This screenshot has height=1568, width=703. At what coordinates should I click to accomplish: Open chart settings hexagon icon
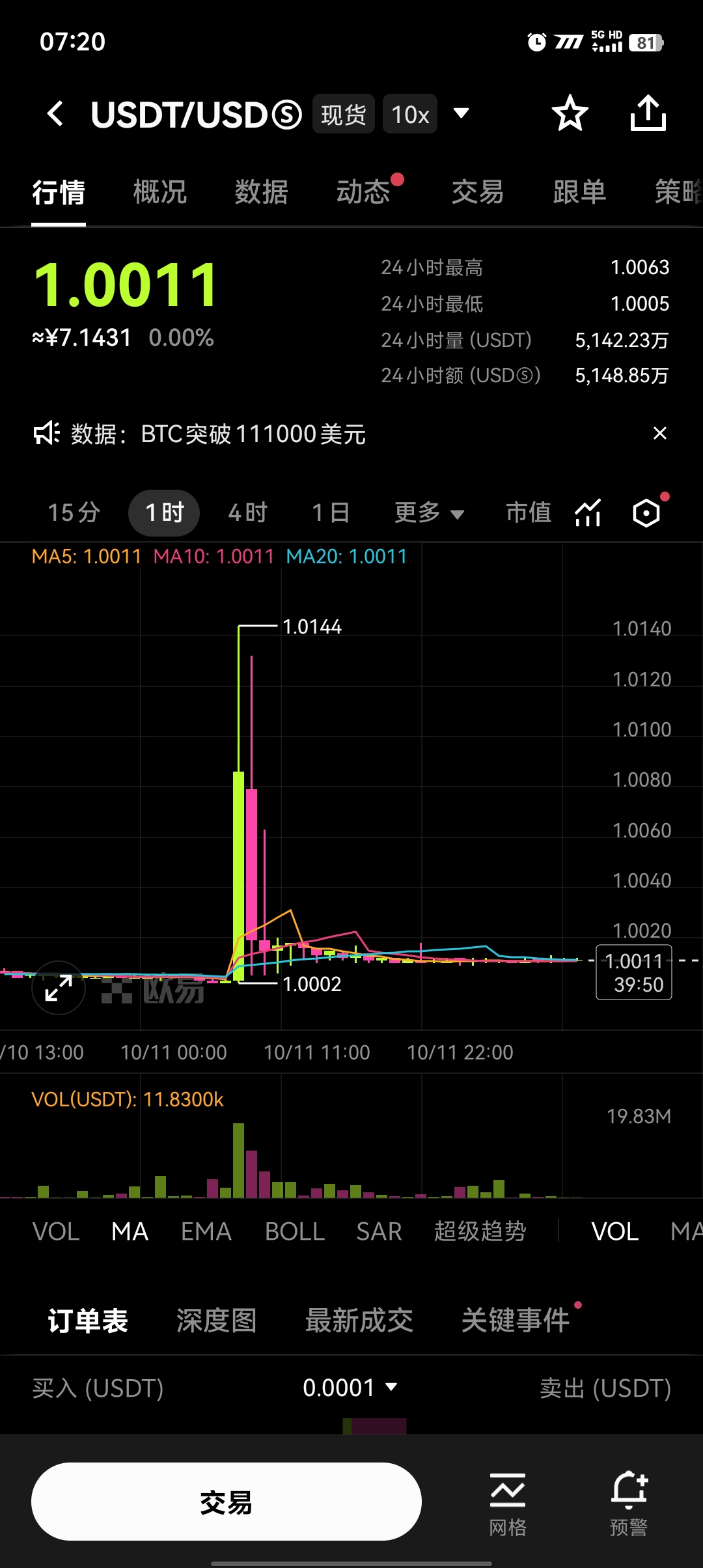(646, 513)
